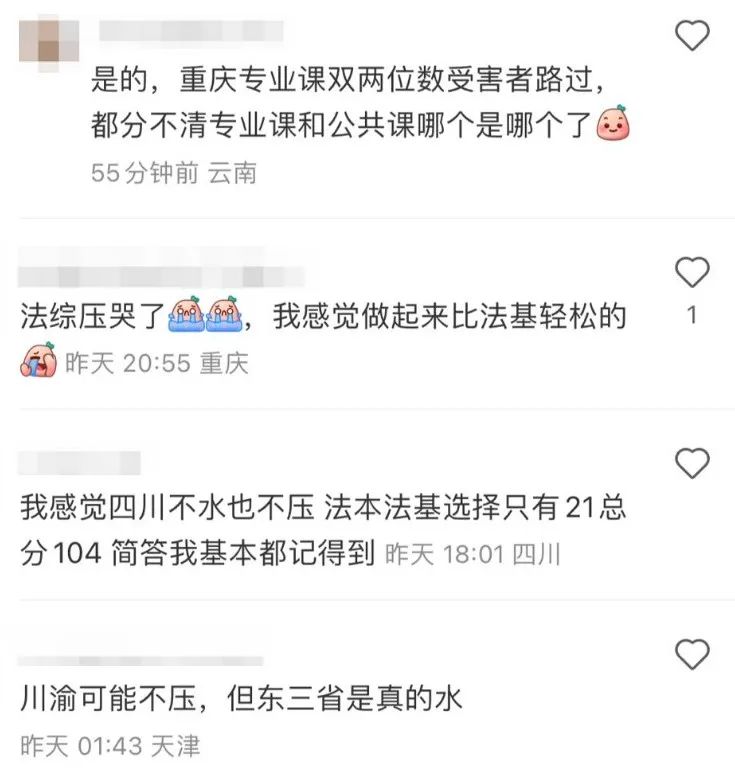The height and width of the screenshot is (774, 735).
Task: Like the Yunnan comment about 重庆专业课
Action: pyautogui.click(x=692, y=37)
